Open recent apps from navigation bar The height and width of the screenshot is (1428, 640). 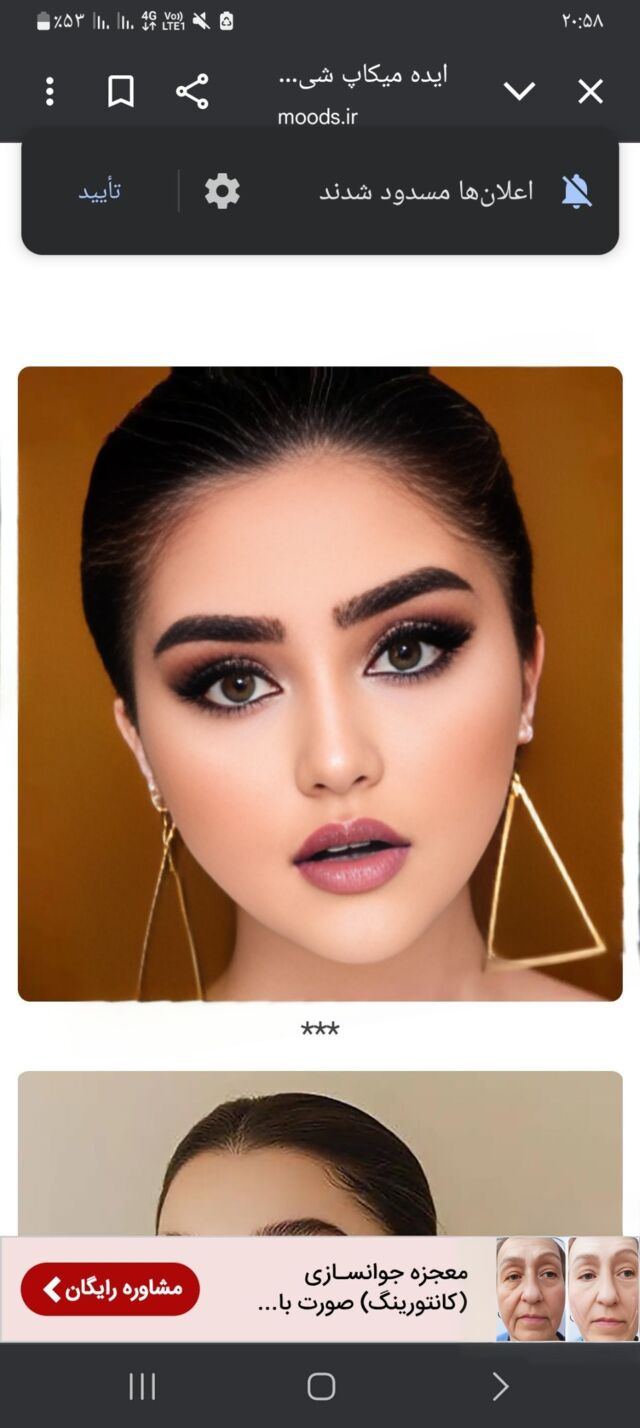[142, 1386]
